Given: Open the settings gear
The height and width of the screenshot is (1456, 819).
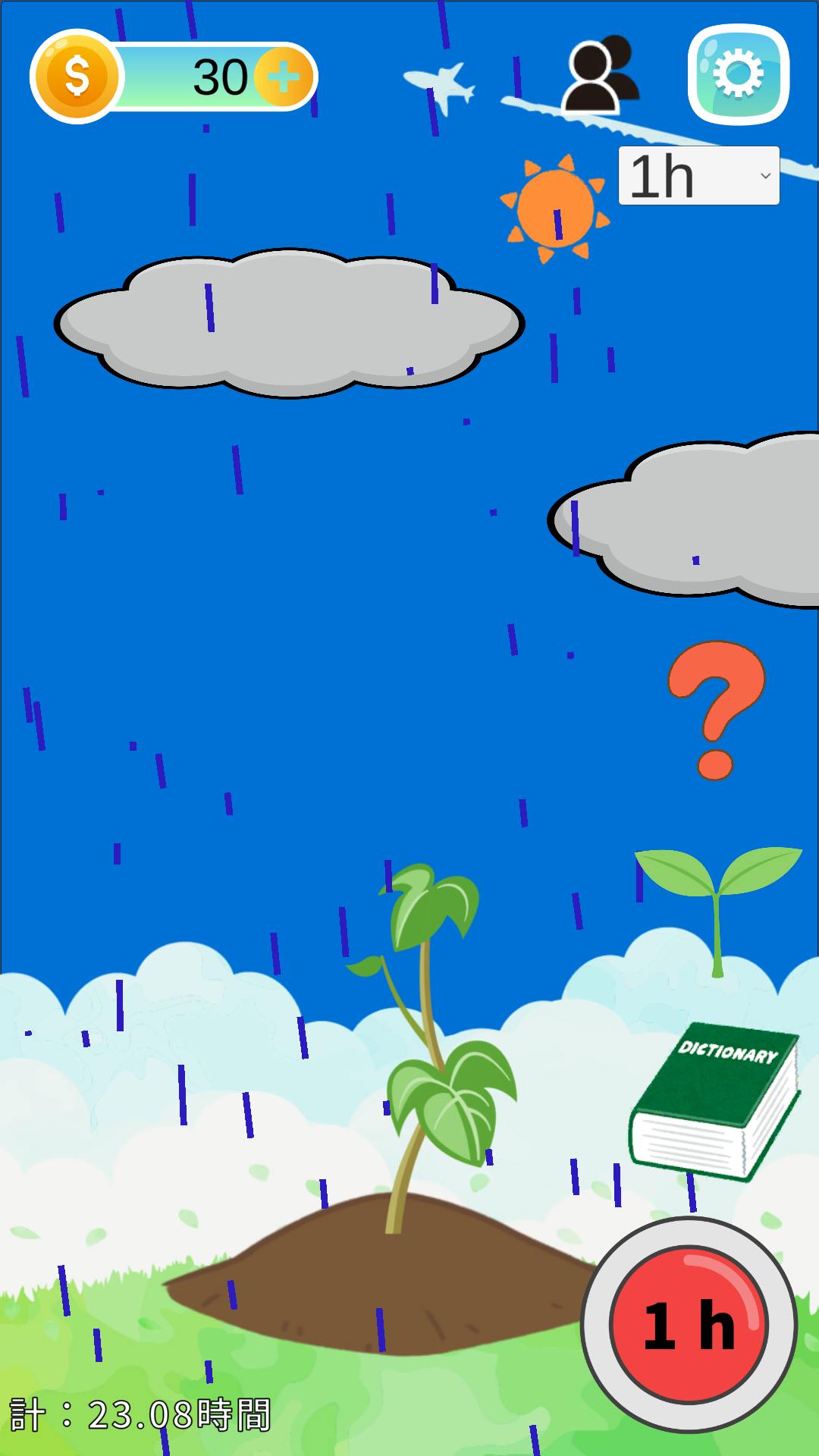Looking at the screenshot, I should pyautogui.click(x=738, y=74).
